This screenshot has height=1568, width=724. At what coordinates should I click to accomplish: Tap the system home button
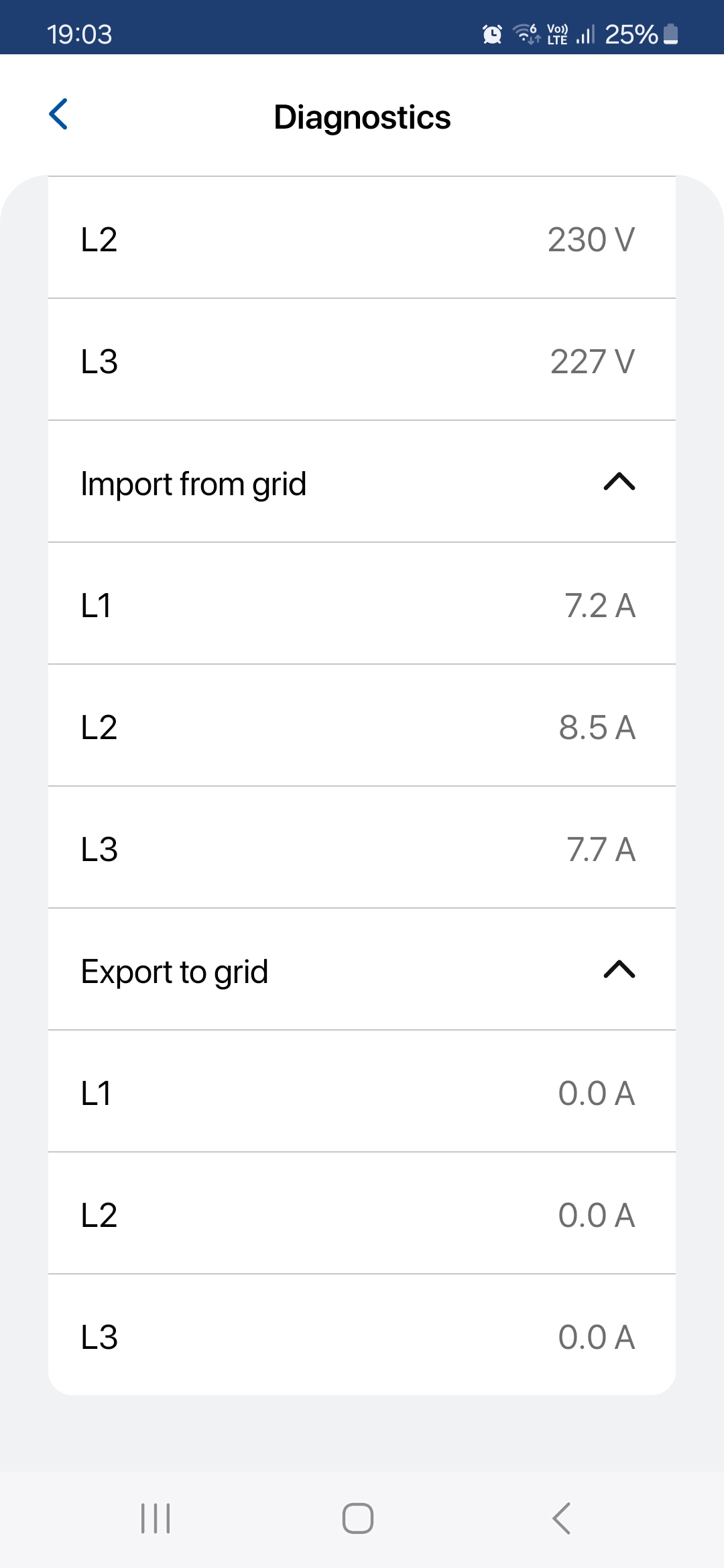358,1518
